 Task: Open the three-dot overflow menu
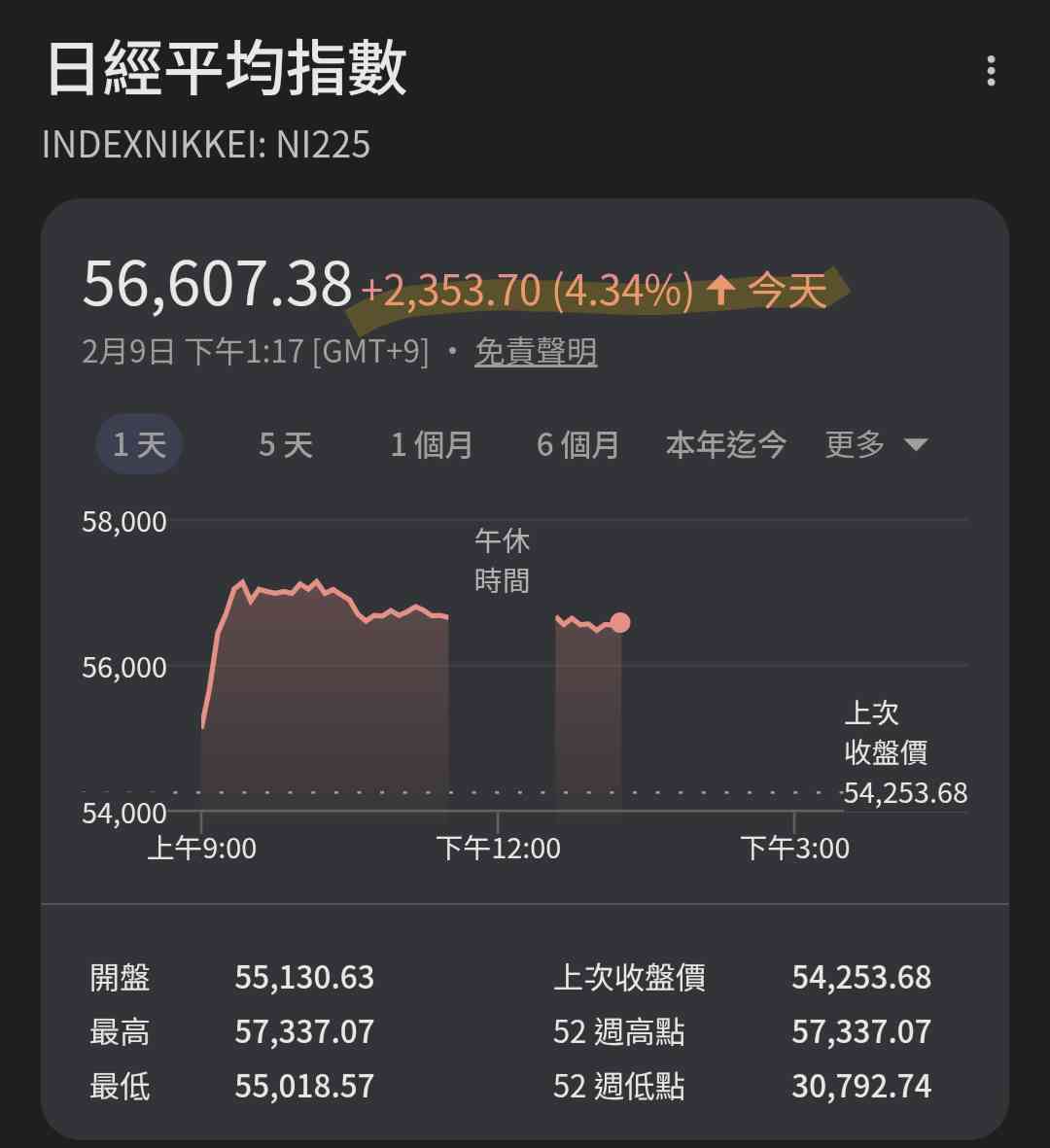(991, 71)
